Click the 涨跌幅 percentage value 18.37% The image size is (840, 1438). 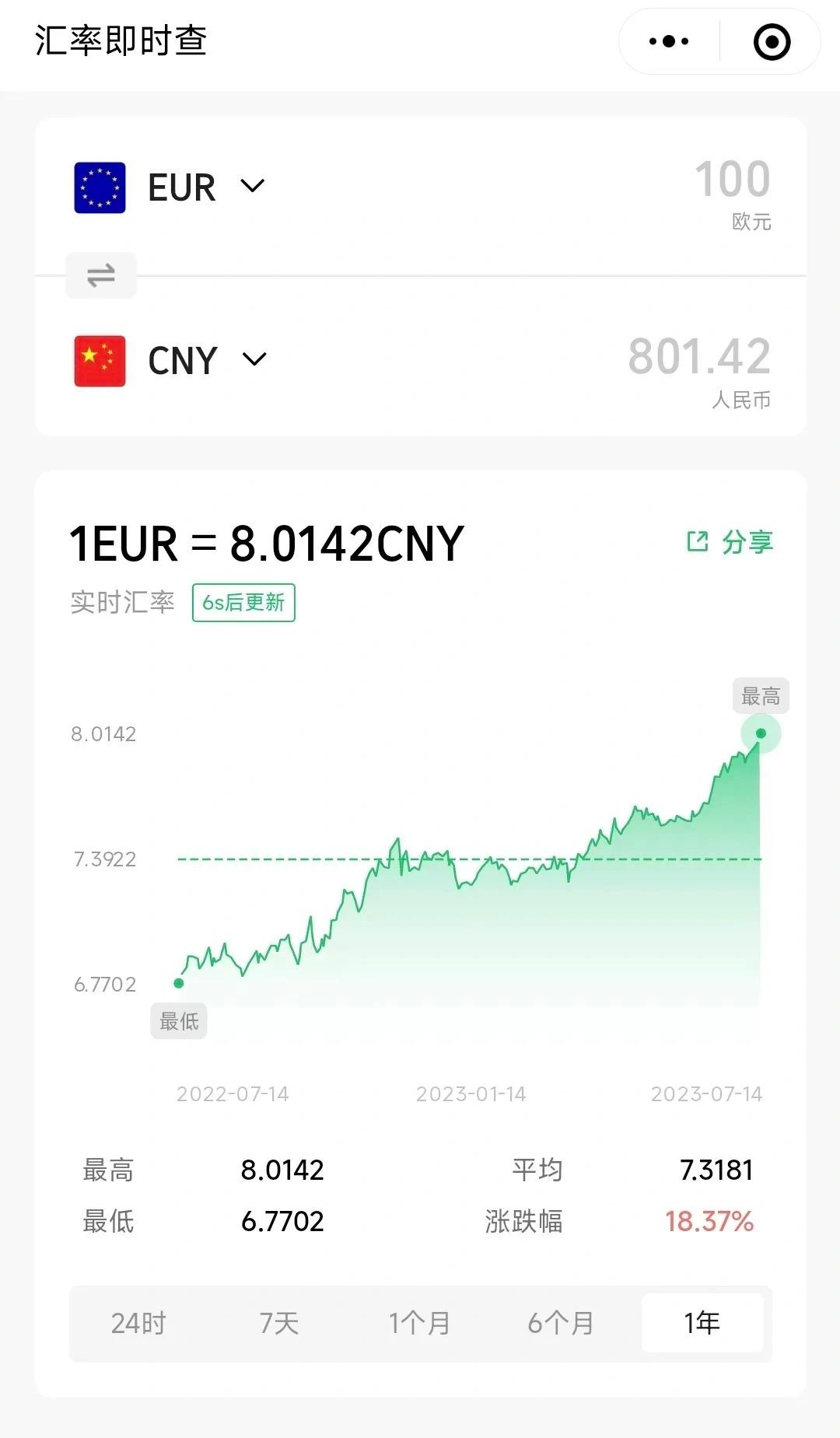click(709, 1221)
